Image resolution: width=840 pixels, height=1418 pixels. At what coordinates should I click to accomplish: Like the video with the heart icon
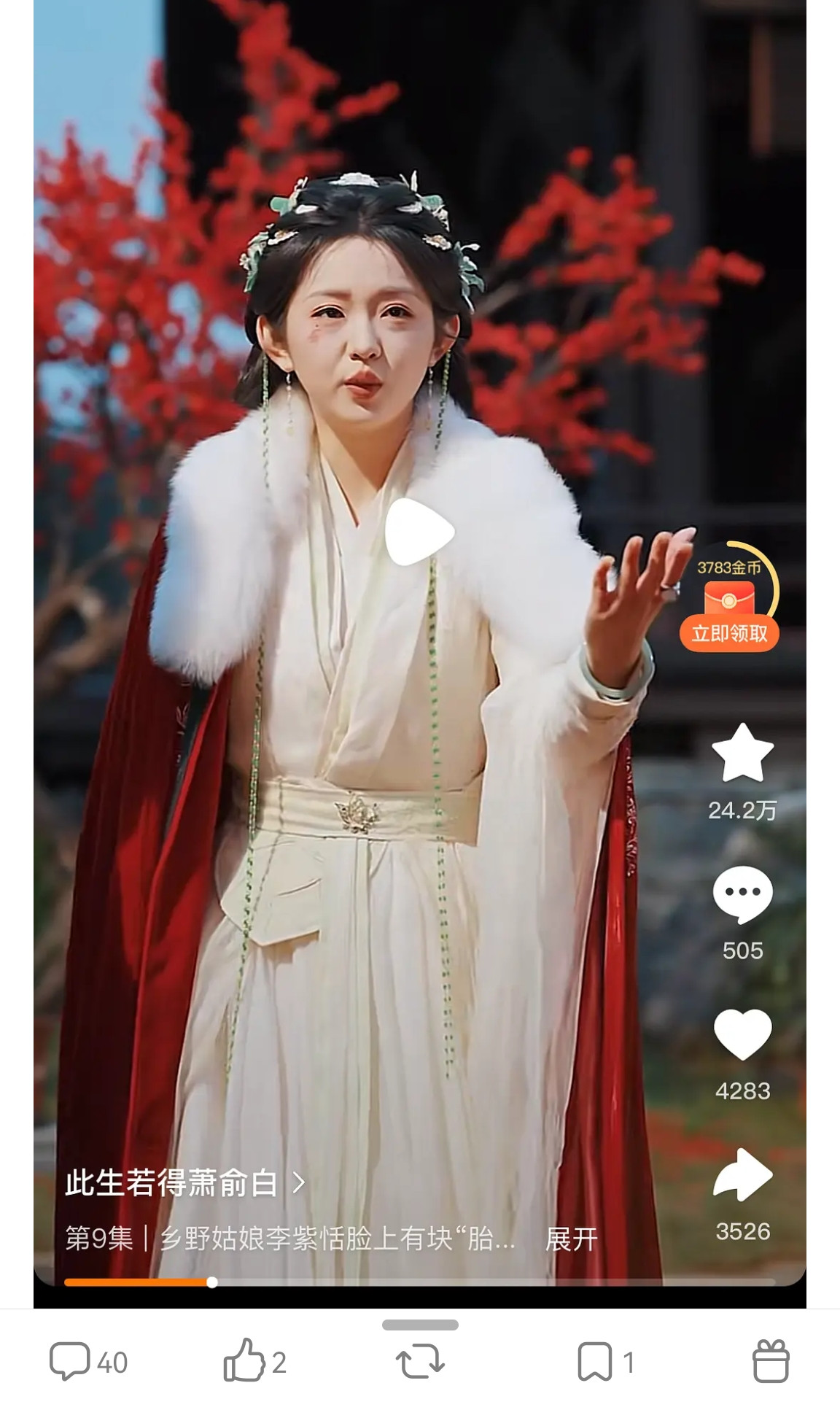click(x=742, y=1034)
